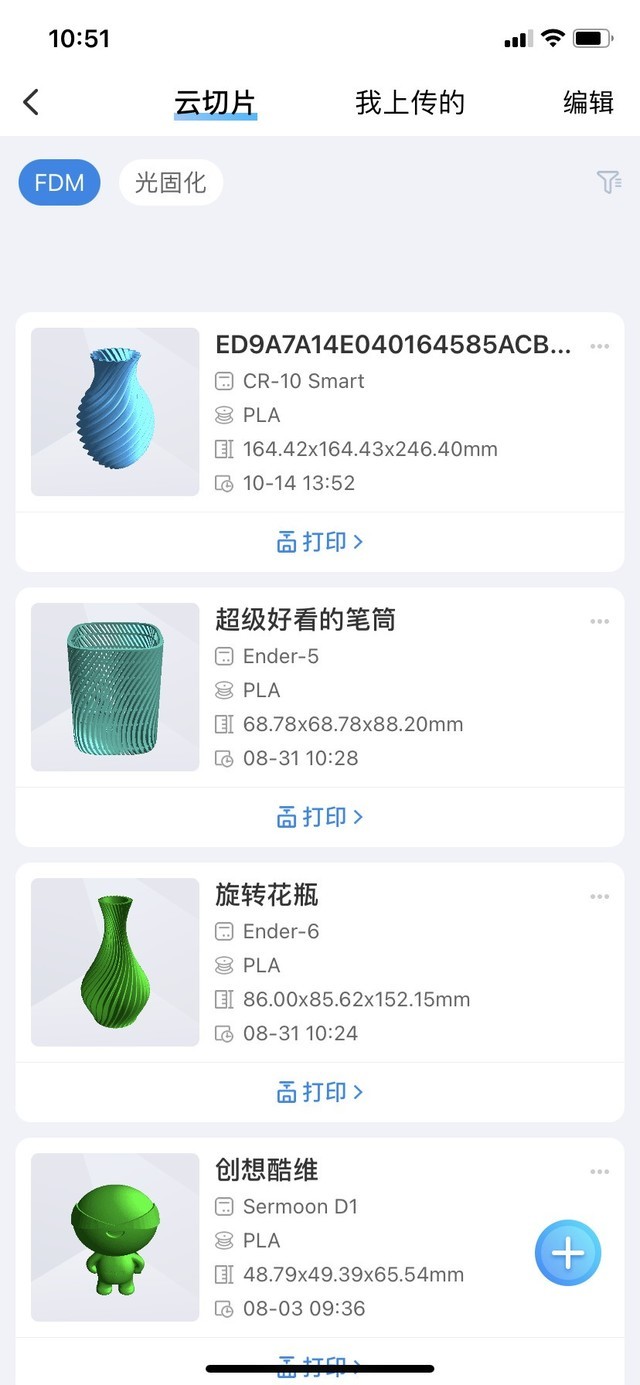Open the 超级好看的笔筒 model thumbnail
640x1385 pixels.
(x=115, y=687)
